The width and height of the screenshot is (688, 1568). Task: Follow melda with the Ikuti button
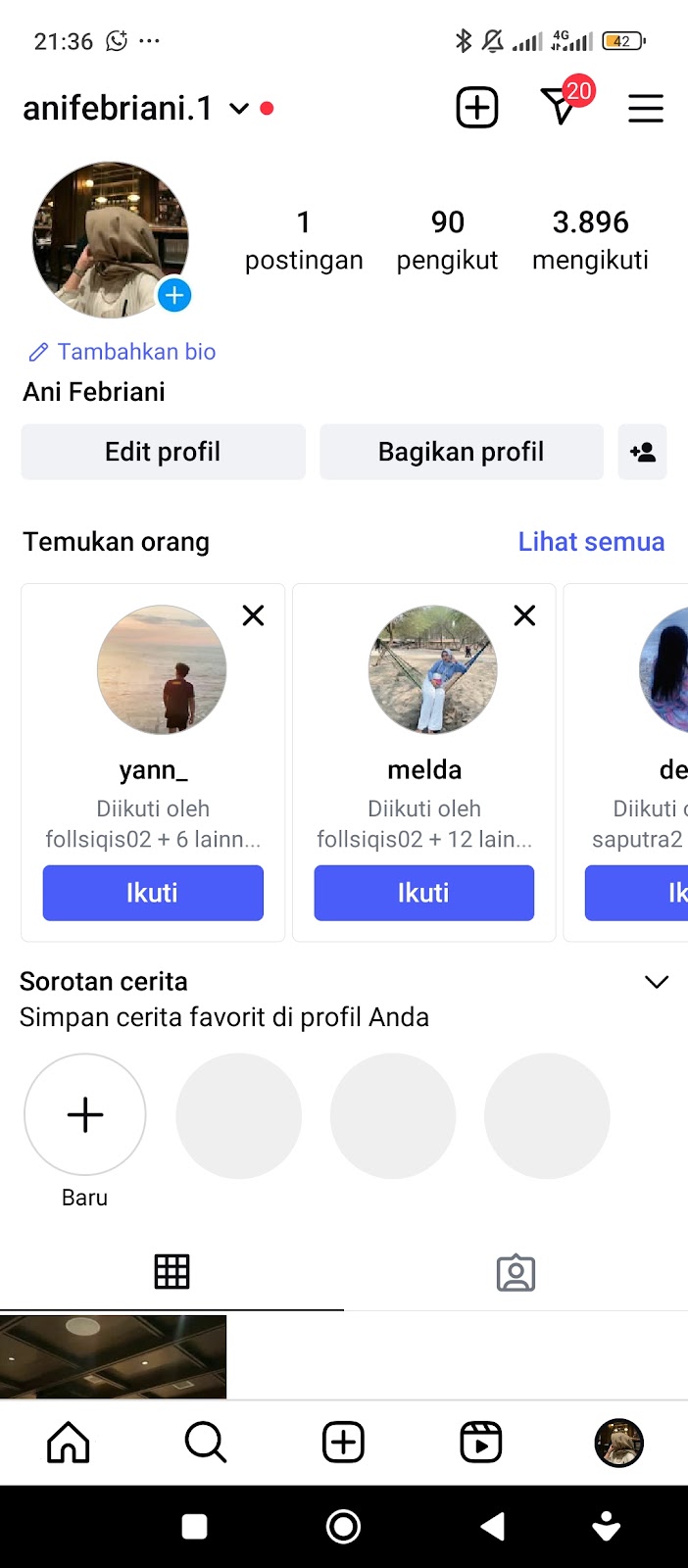click(423, 893)
